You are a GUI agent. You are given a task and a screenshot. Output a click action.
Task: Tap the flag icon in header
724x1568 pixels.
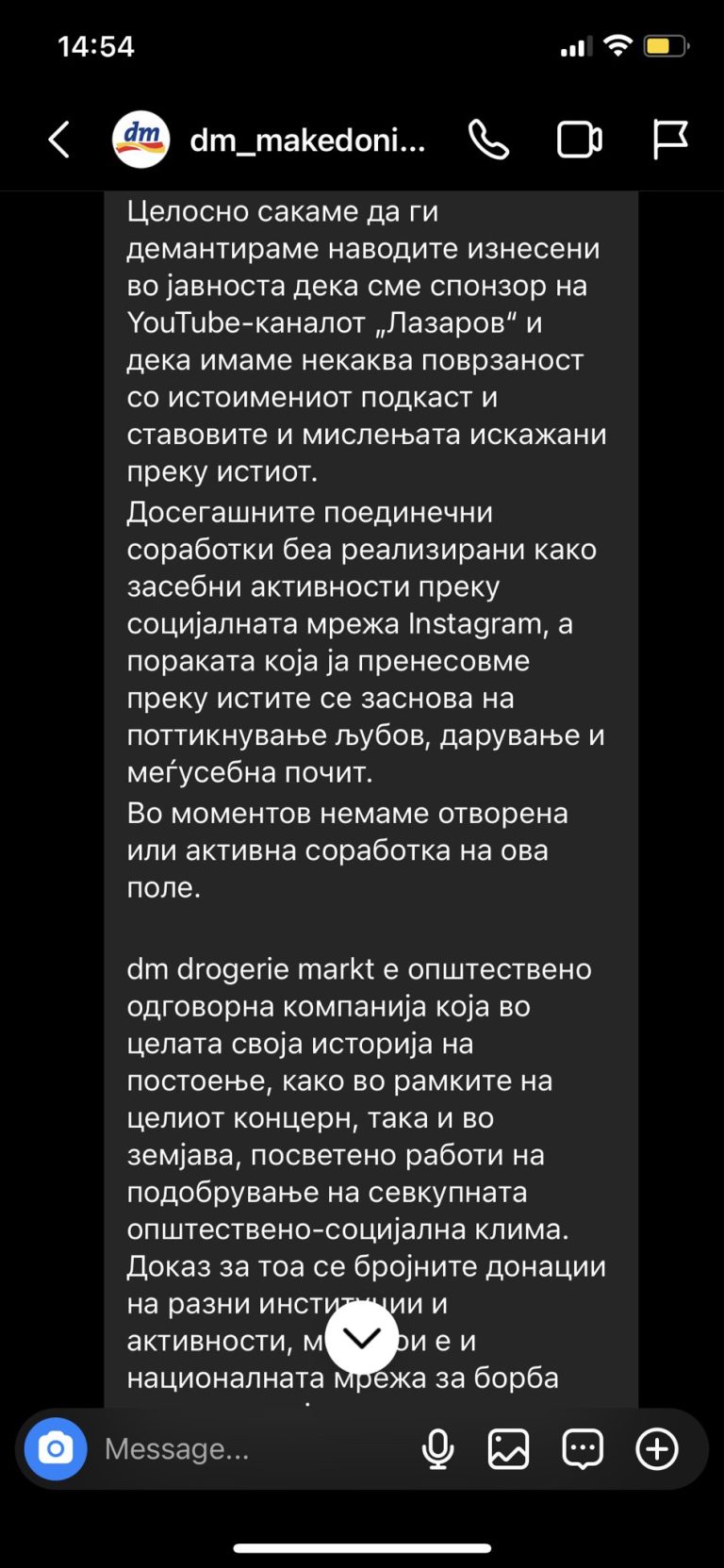click(670, 140)
